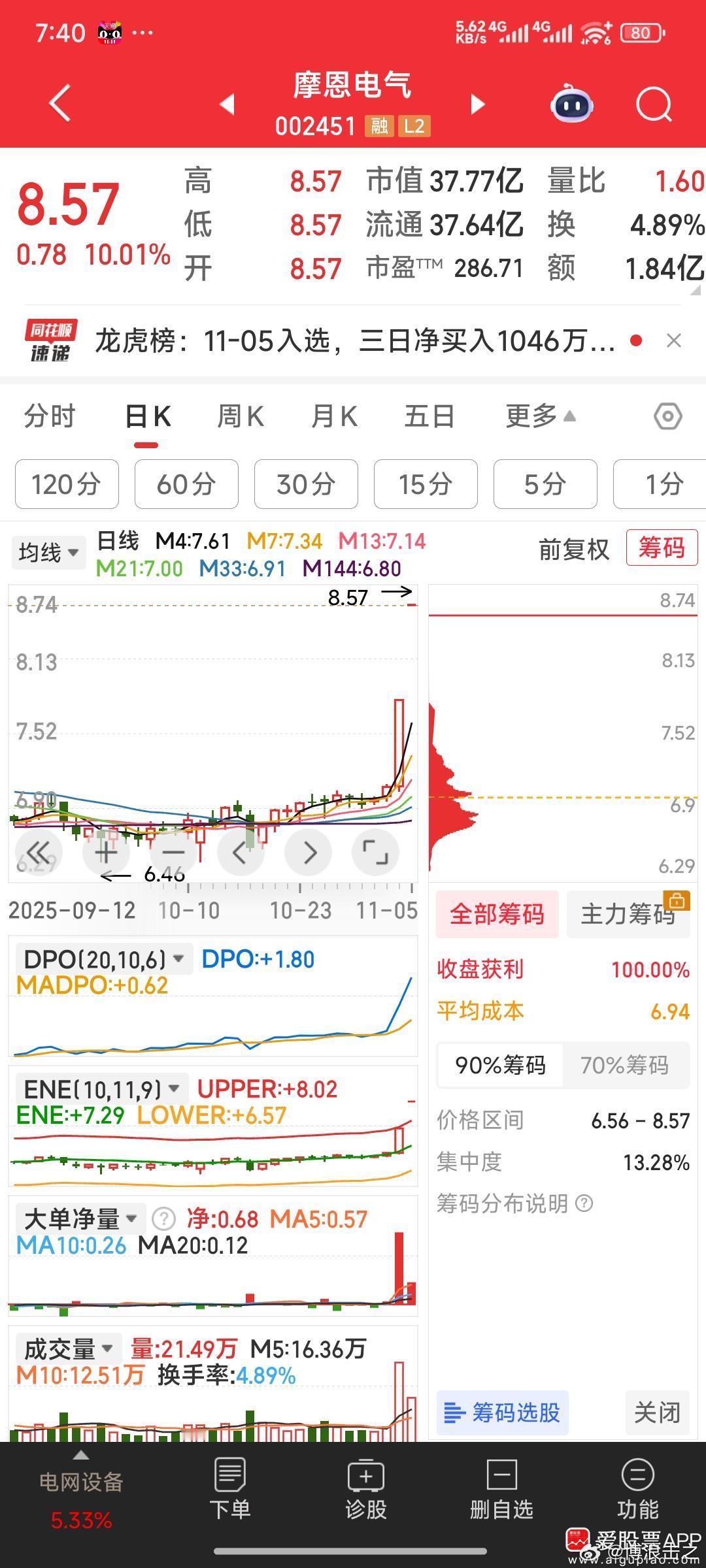Select the 70%筹码 option
Image resolution: width=706 pixels, height=1568 pixels.
[624, 1066]
